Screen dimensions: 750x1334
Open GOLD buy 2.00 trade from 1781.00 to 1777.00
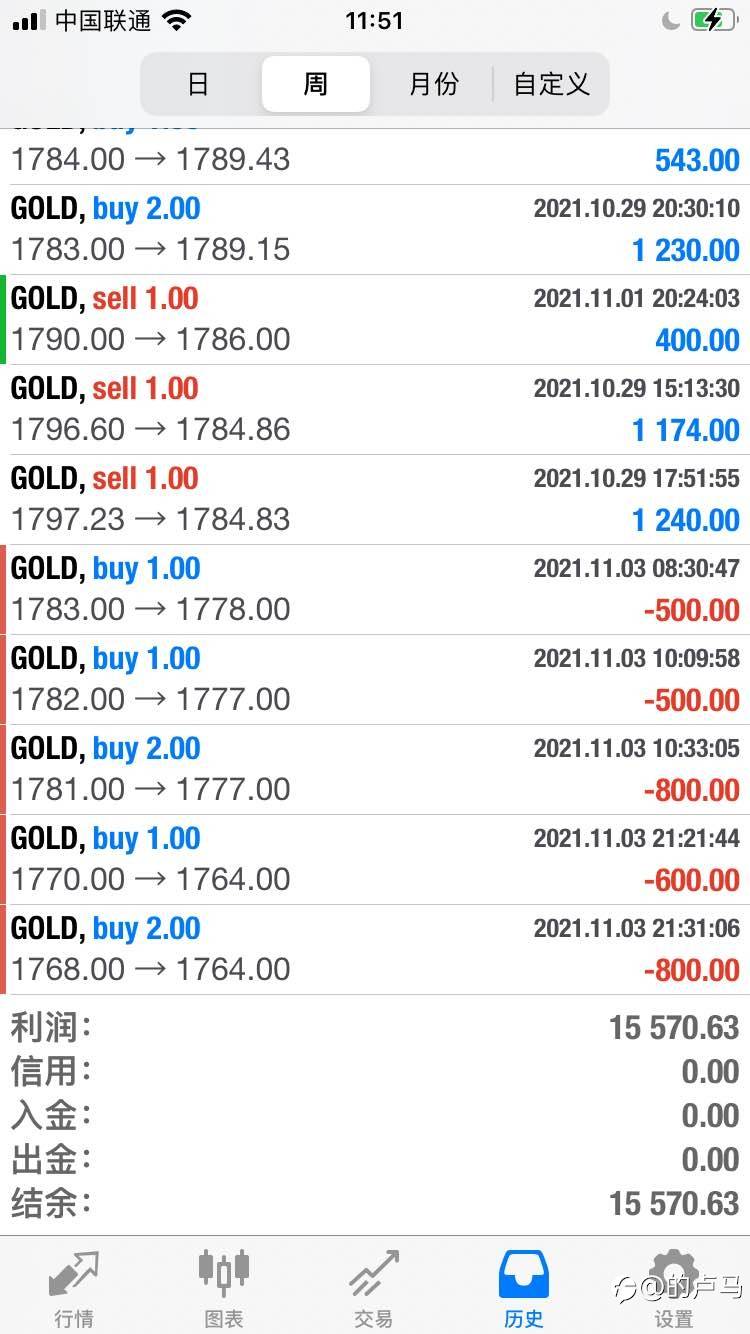375,770
